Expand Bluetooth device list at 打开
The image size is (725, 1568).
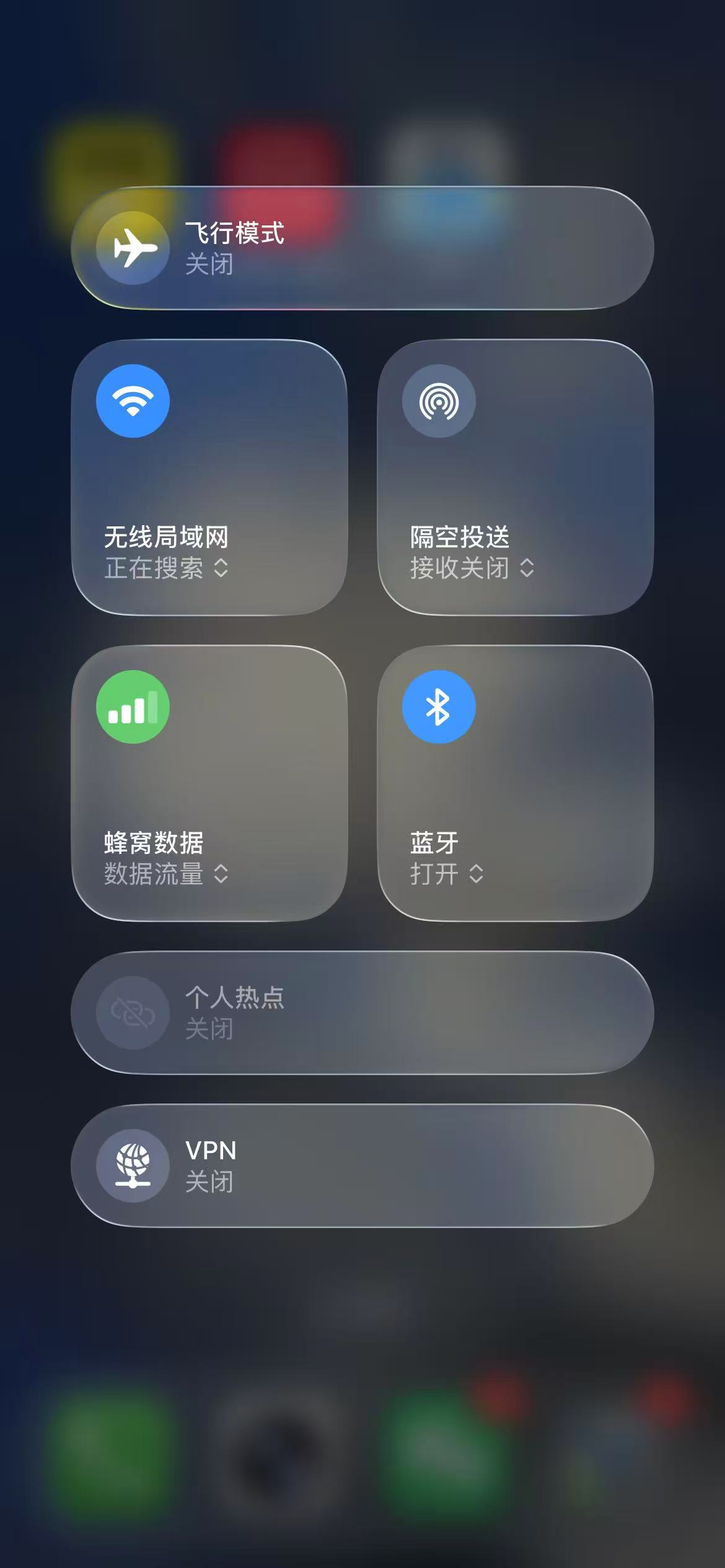pyautogui.click(x=446, y=874)
